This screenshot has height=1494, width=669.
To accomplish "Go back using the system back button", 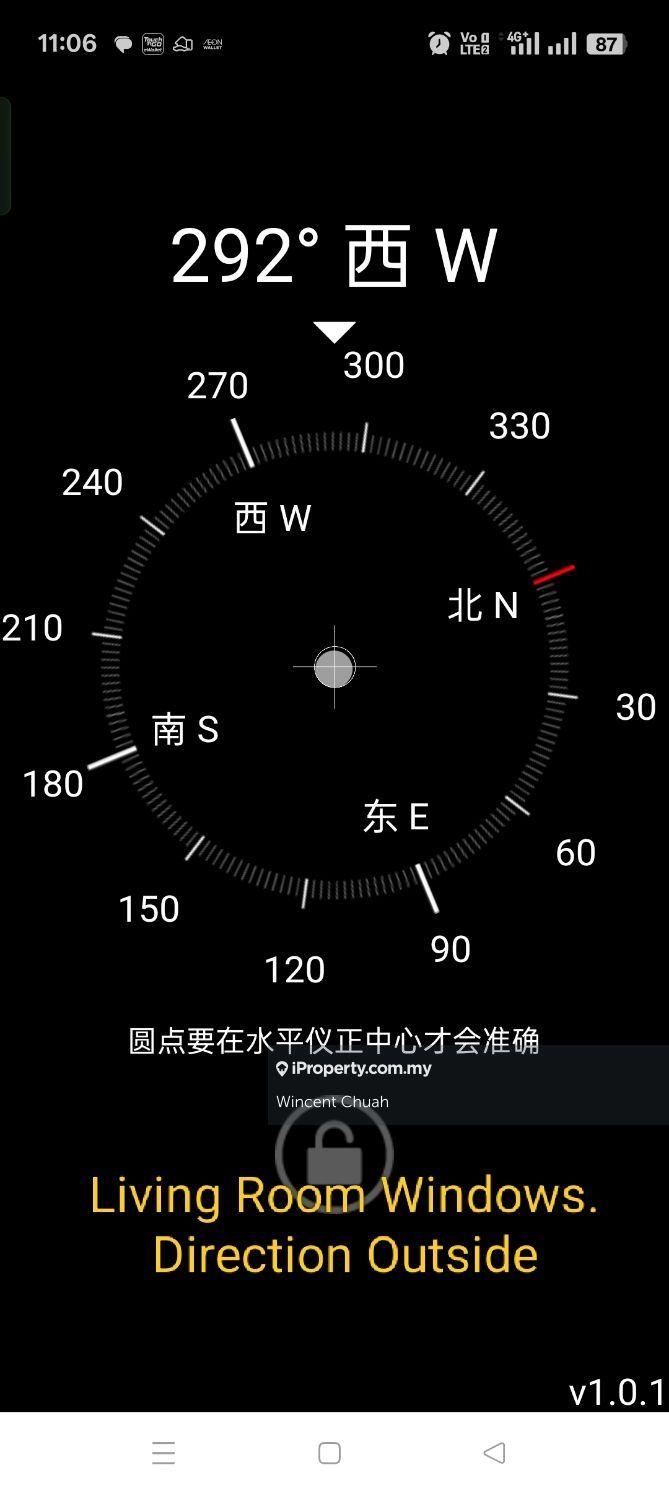I will click(x=494, y=1452).
